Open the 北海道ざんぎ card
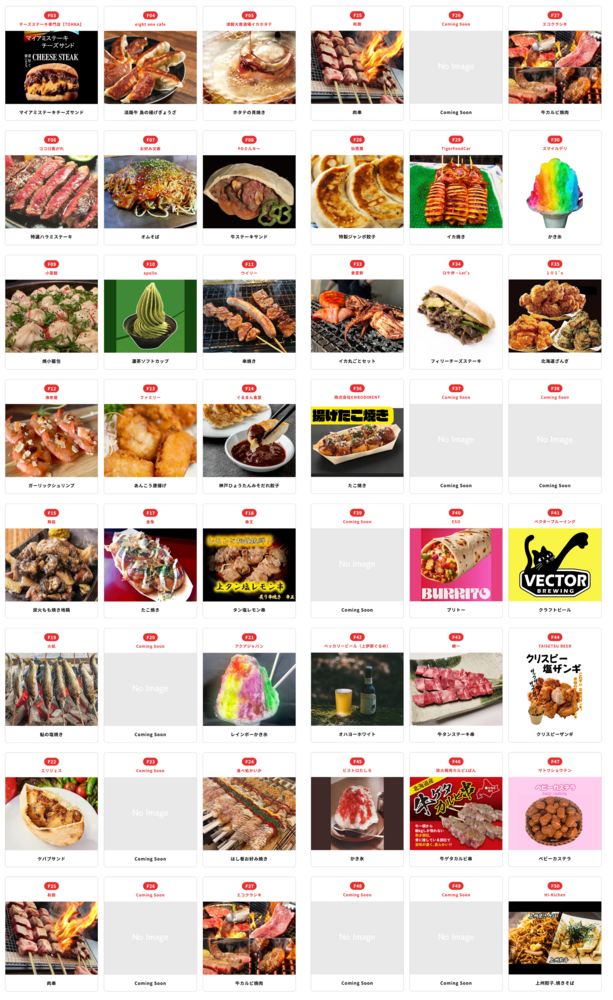 point(555,316)
